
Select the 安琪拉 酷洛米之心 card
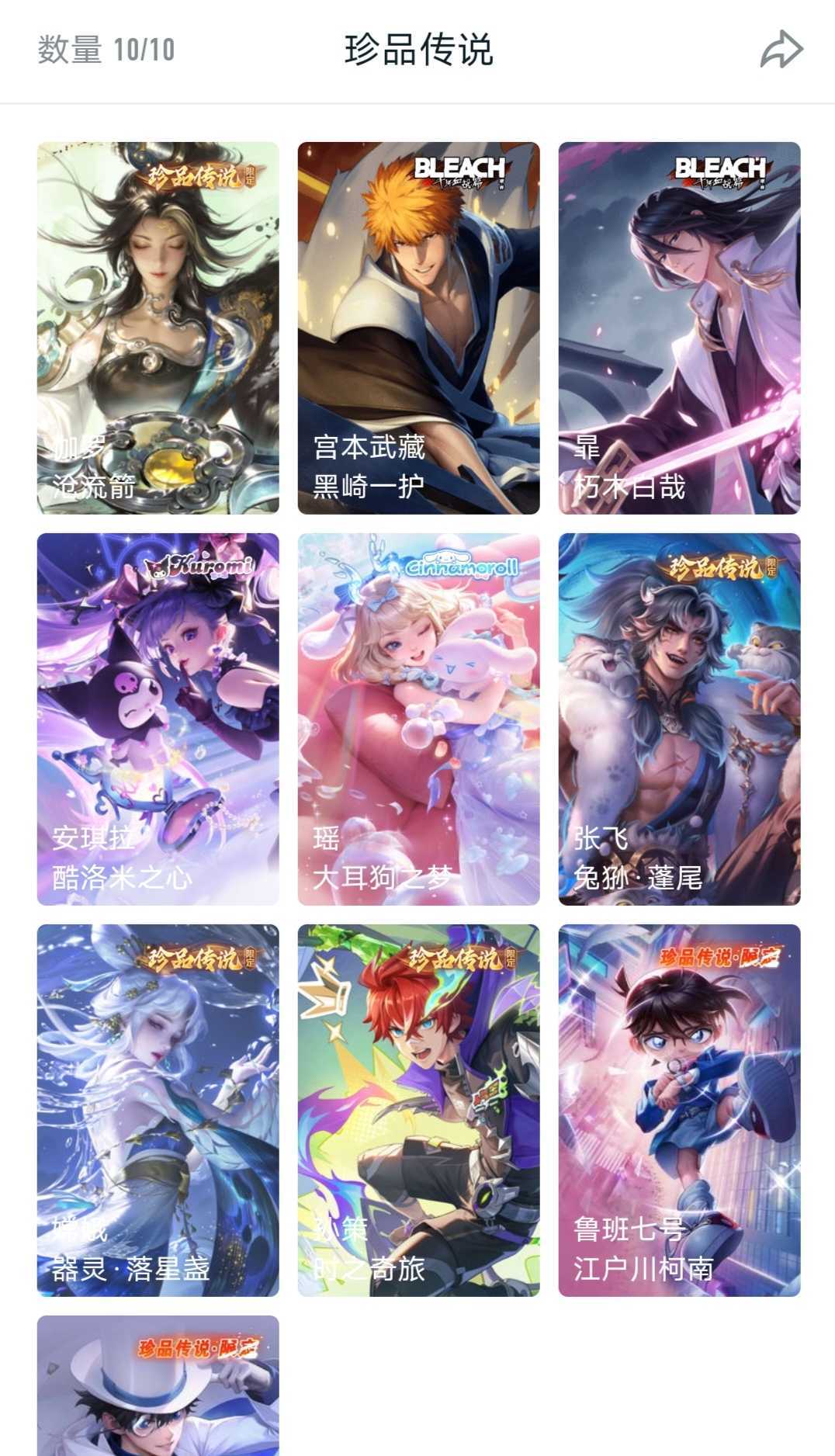tap(158, 719)
